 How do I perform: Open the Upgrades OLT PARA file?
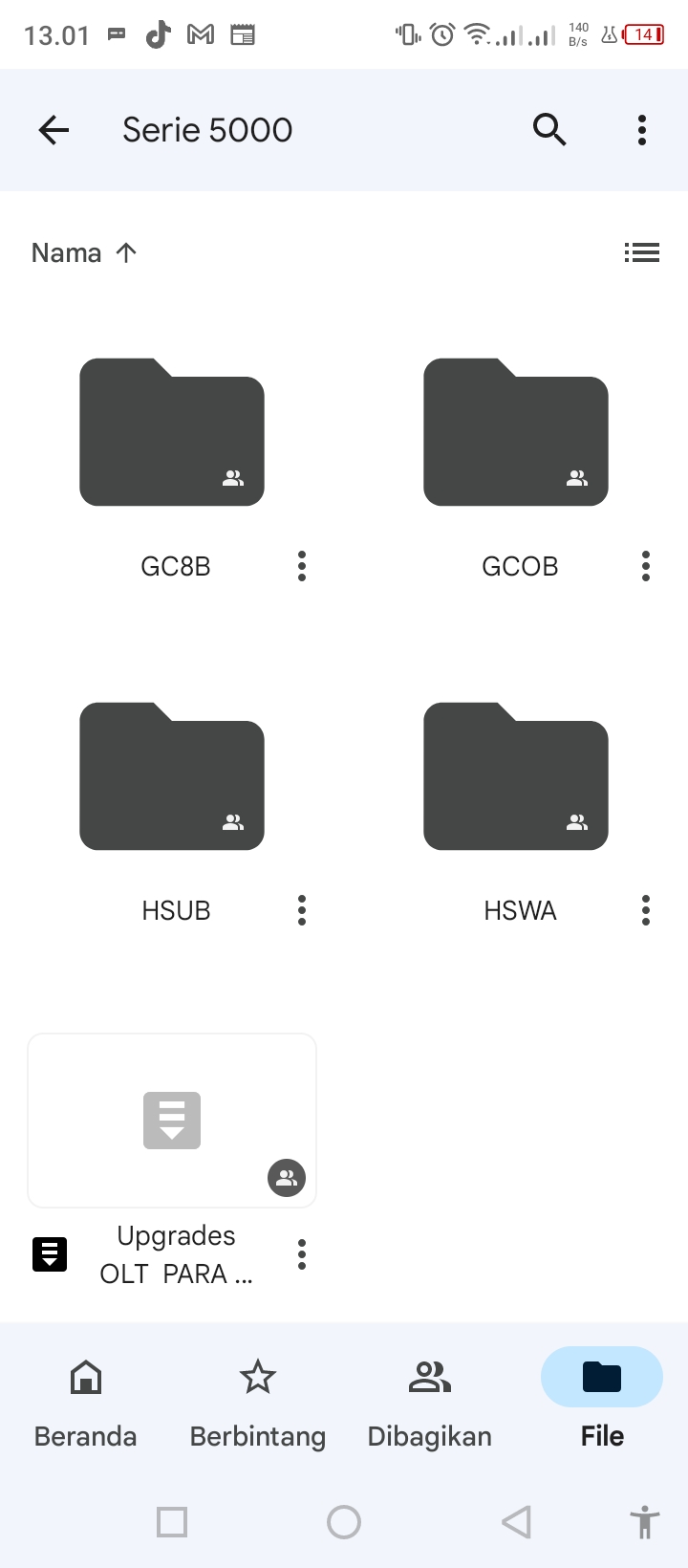coord(172,1121)
